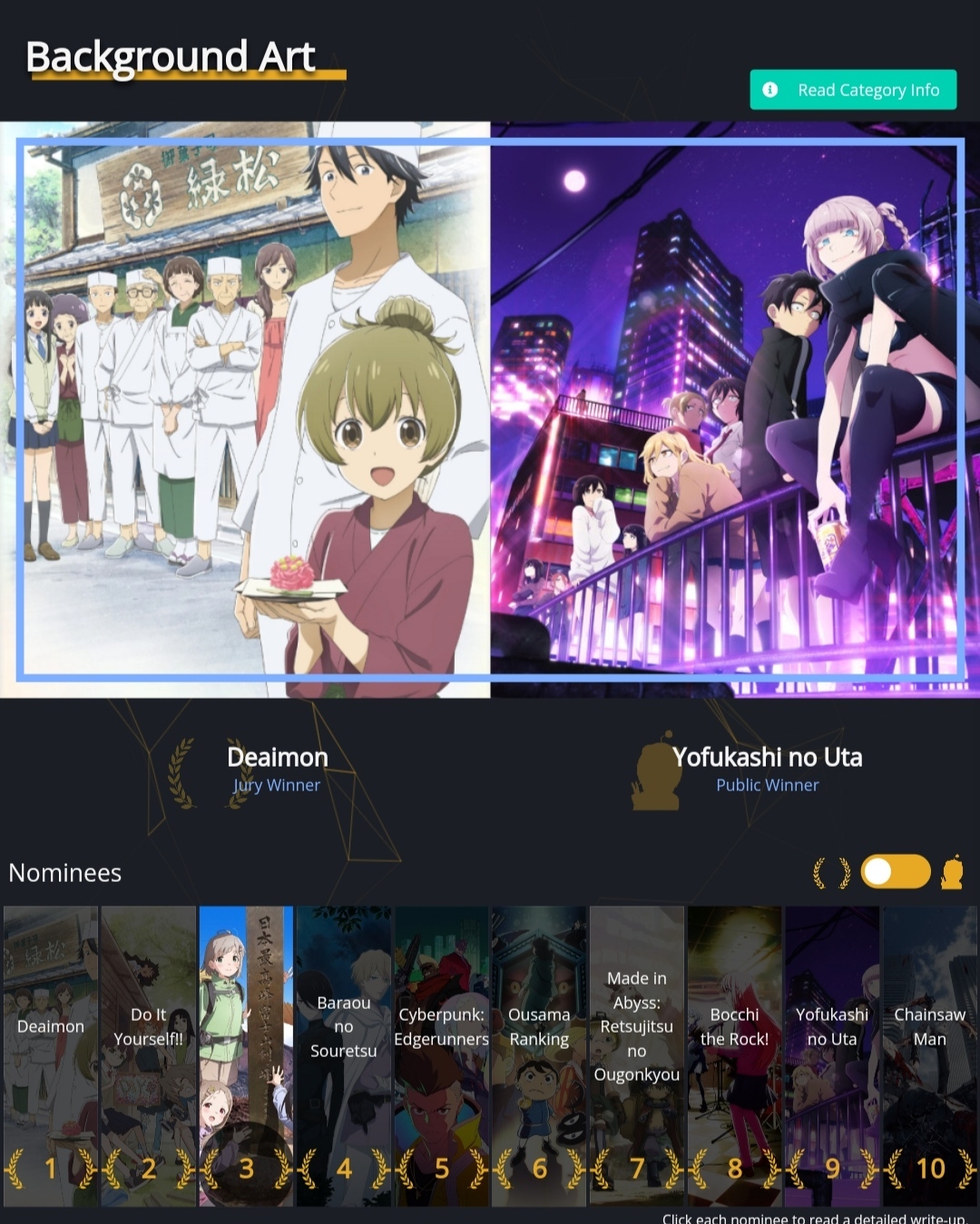Open the Do It Yourself!! nominee card
Viewport: 980px width, 1224px height.
pos(149,1056)
